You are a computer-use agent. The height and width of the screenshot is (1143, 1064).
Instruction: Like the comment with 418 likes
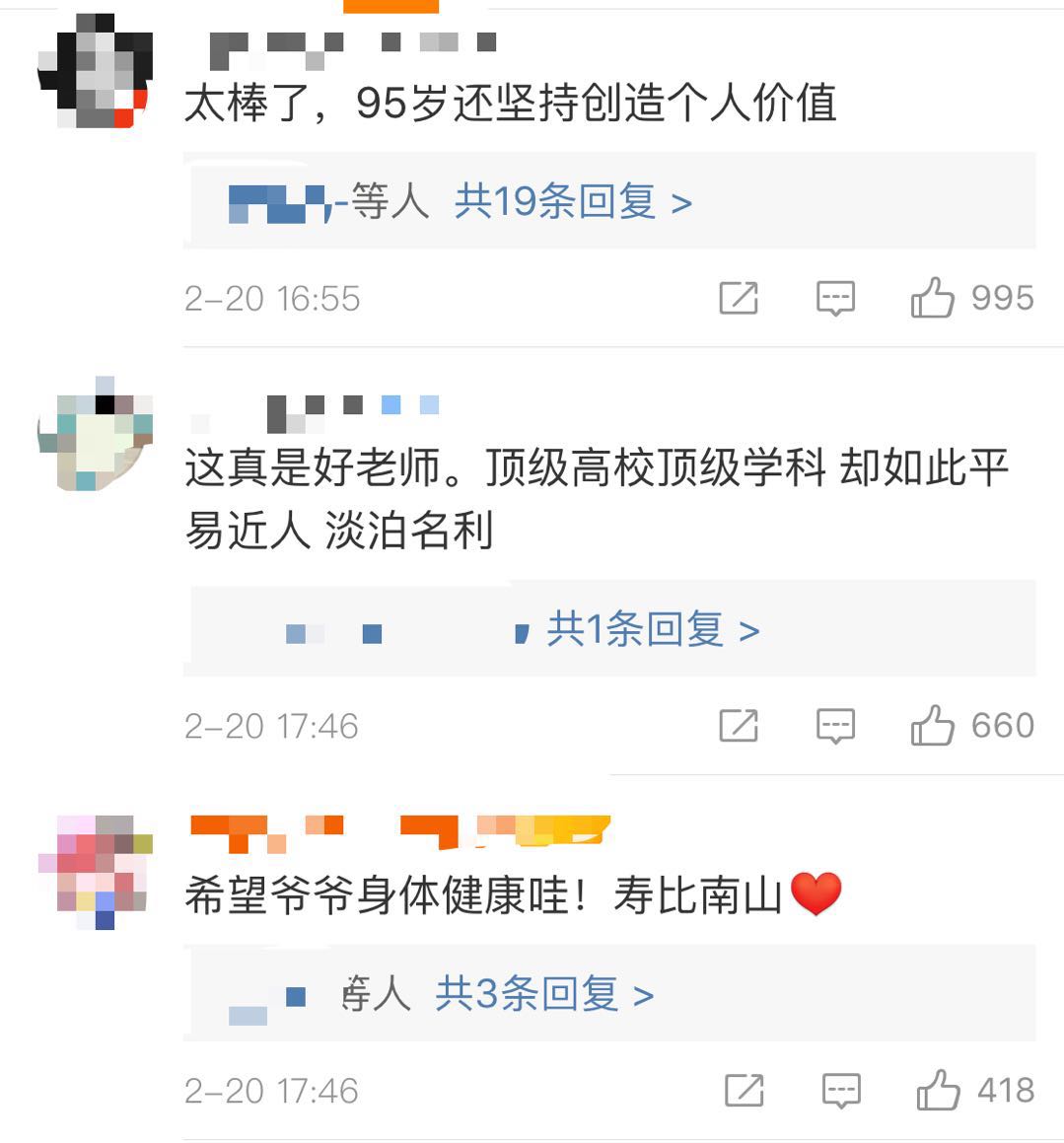938,1091
